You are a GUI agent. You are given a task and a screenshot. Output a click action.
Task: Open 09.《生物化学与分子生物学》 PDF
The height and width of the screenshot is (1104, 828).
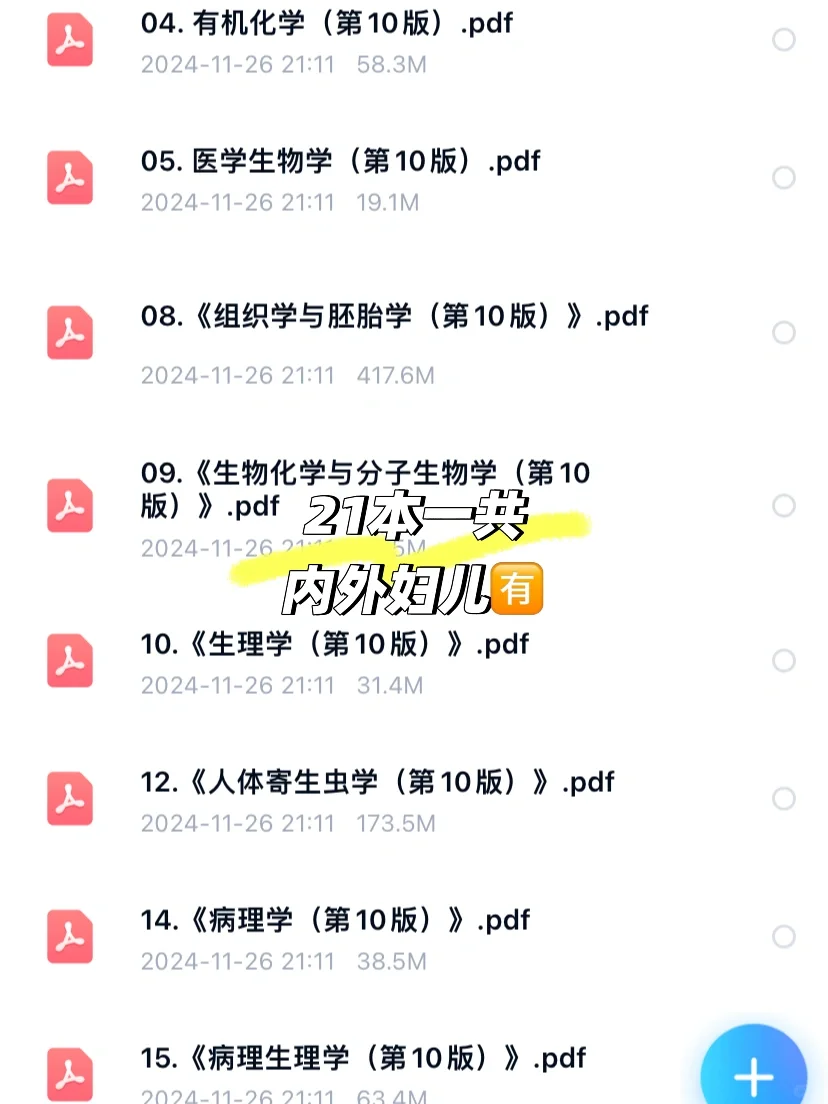coord(365,472)
